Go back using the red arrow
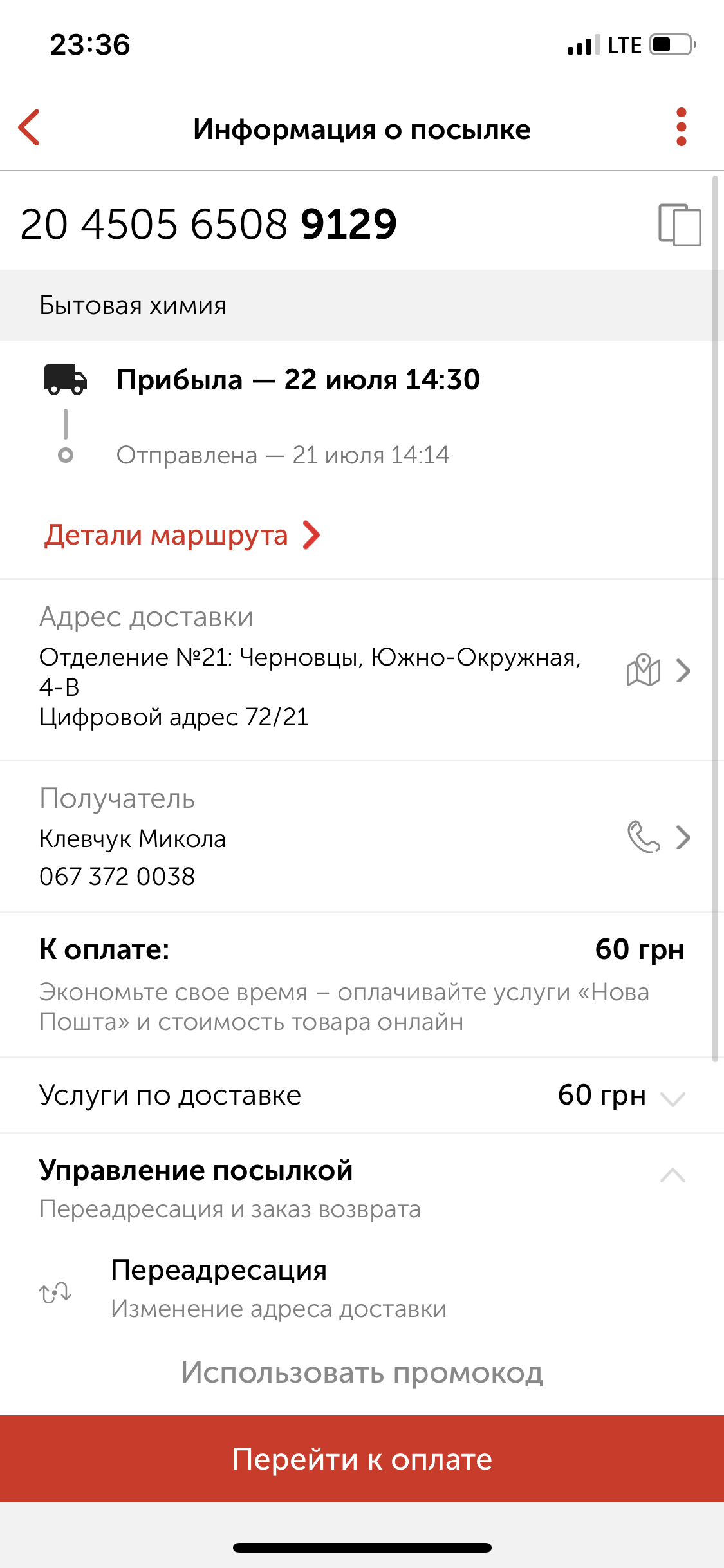The image size is (724, 1568). (x=29, y=127)
